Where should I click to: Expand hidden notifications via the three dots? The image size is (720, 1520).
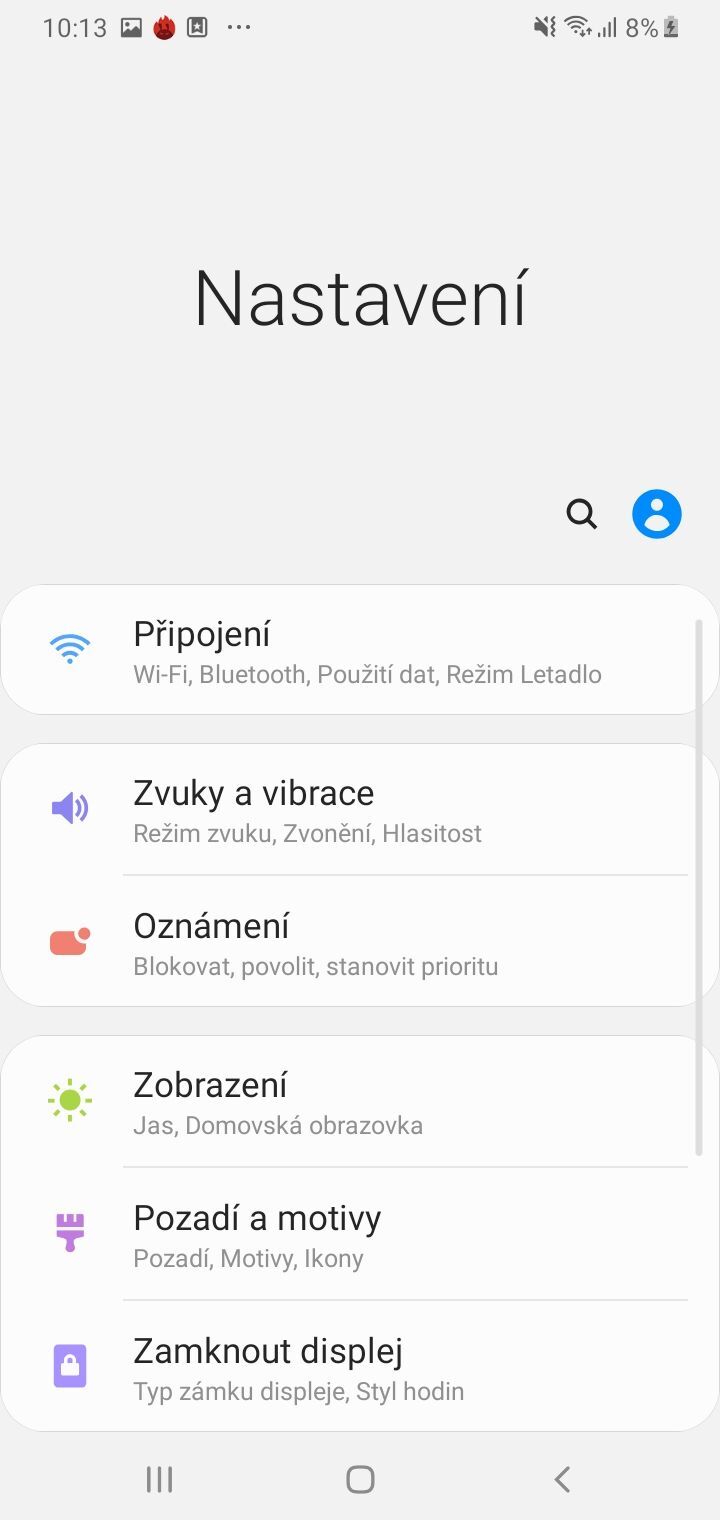[238, 27]
